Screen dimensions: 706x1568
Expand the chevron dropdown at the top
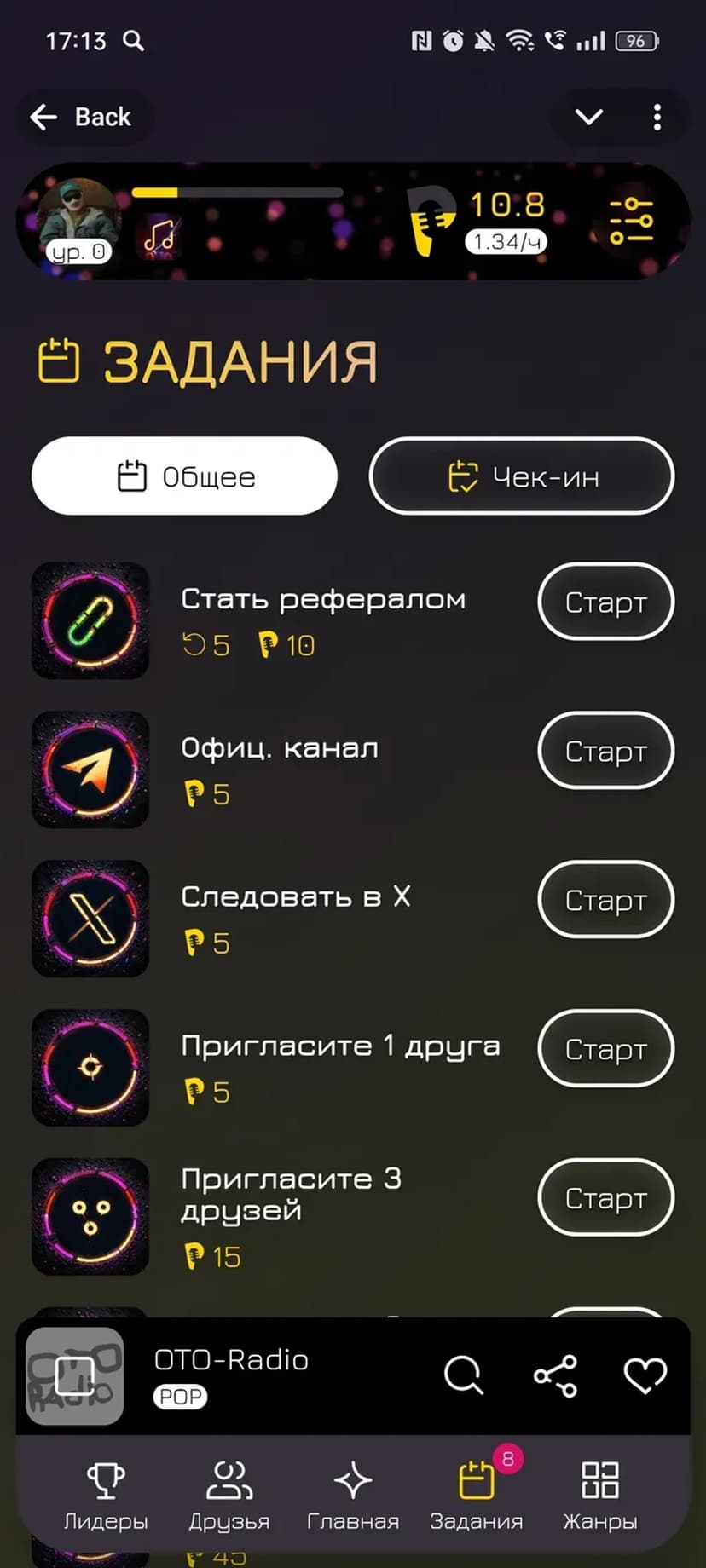[x=588, y=117]
